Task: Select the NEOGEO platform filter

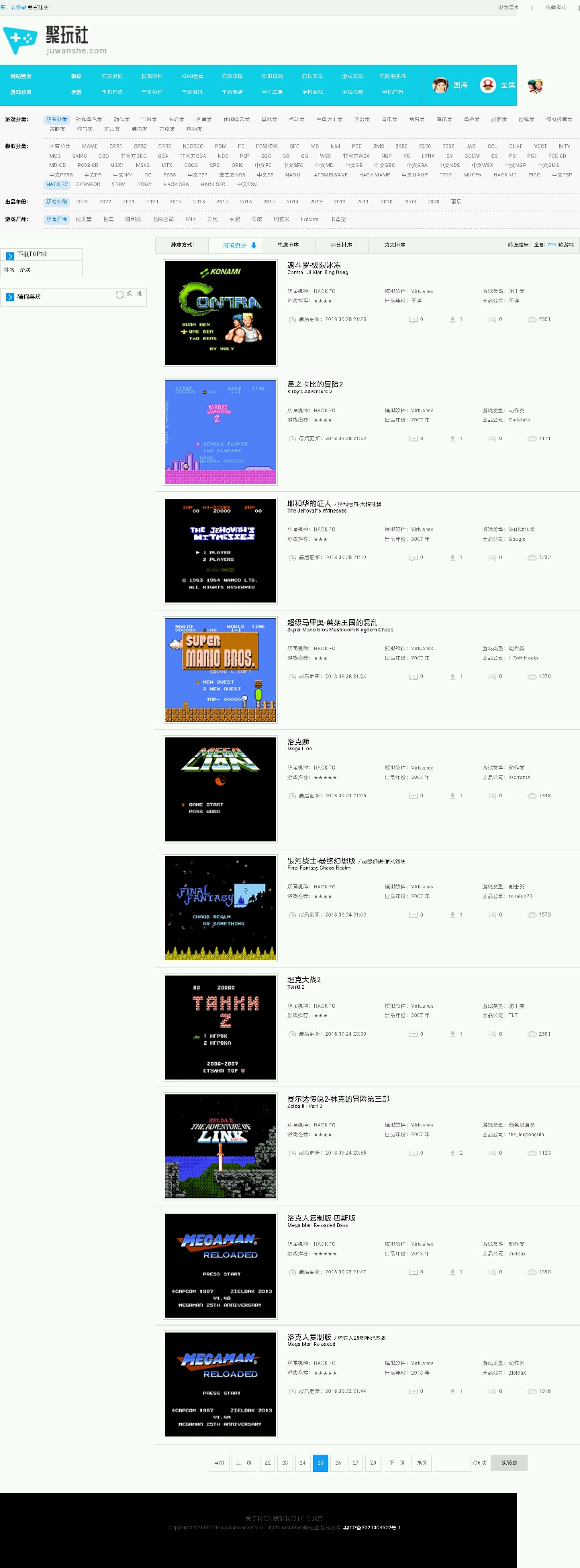Action: coord(193,146)
